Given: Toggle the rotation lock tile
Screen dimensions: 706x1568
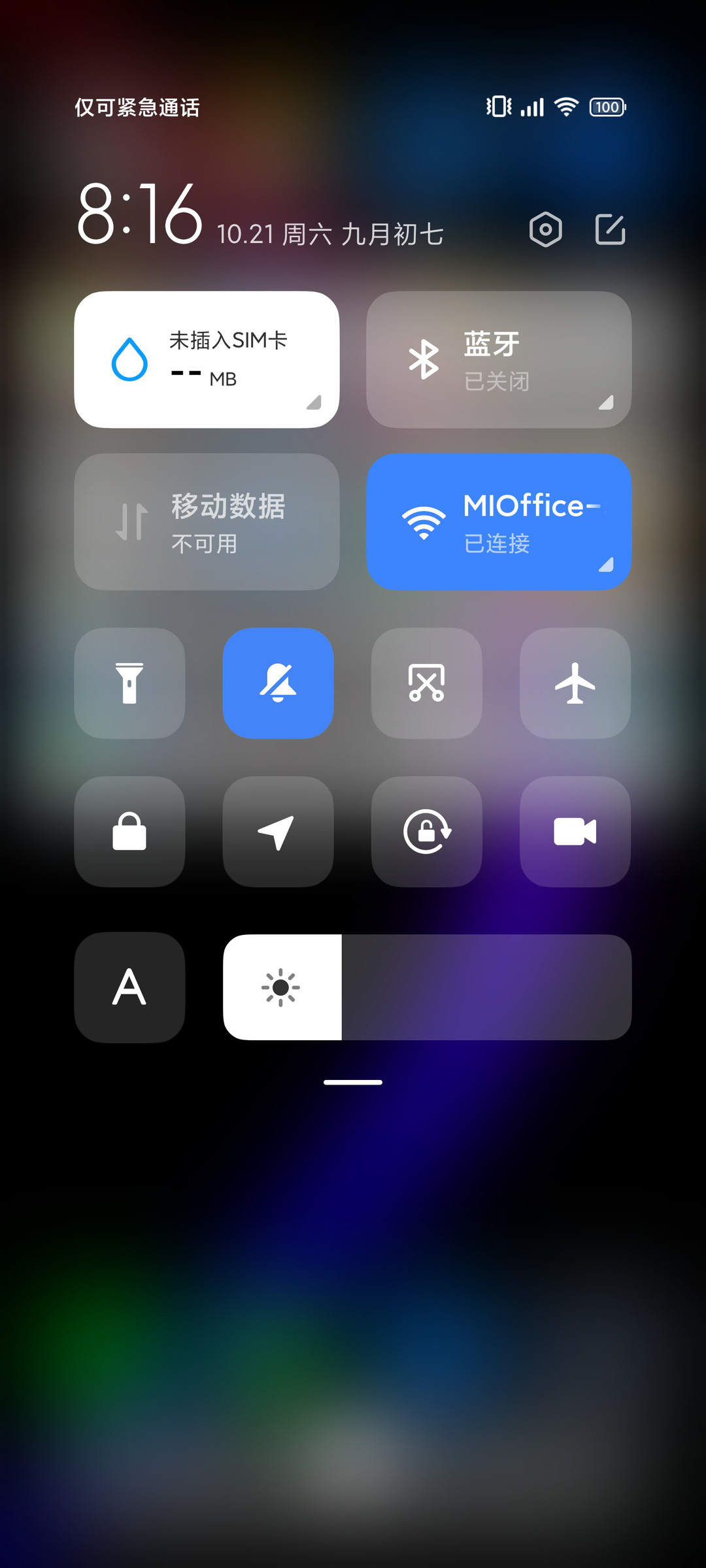Looking at the screenshot, I should 427,832.
